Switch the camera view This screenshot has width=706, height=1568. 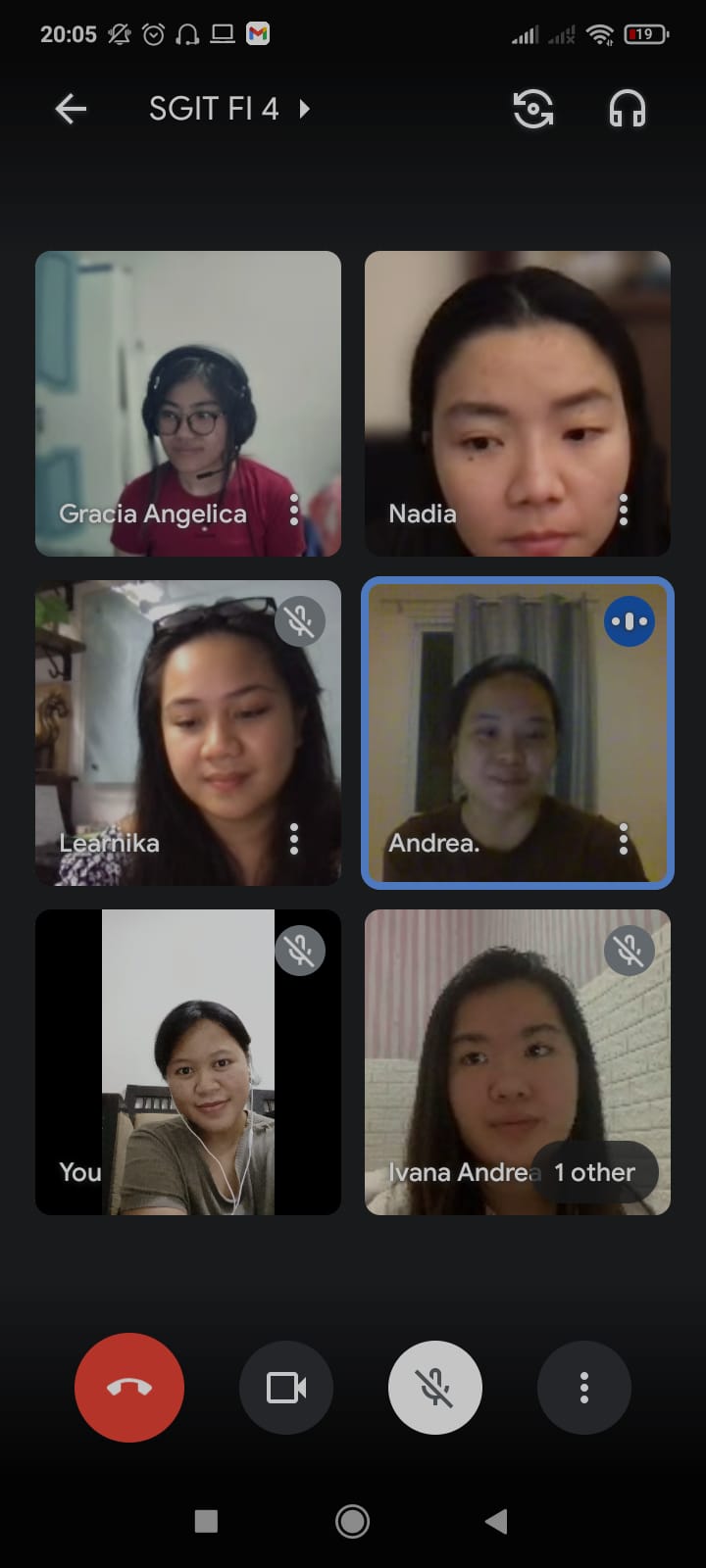point(532,109)
